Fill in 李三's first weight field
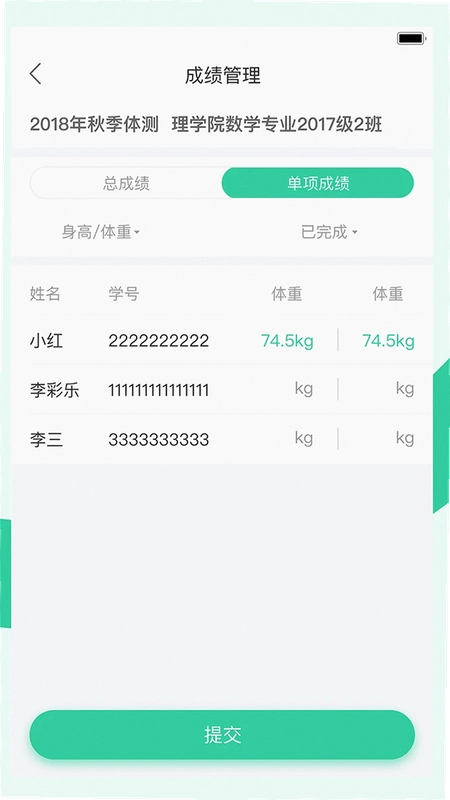Viewport: 450px width, 800px height. pos(287,439)
